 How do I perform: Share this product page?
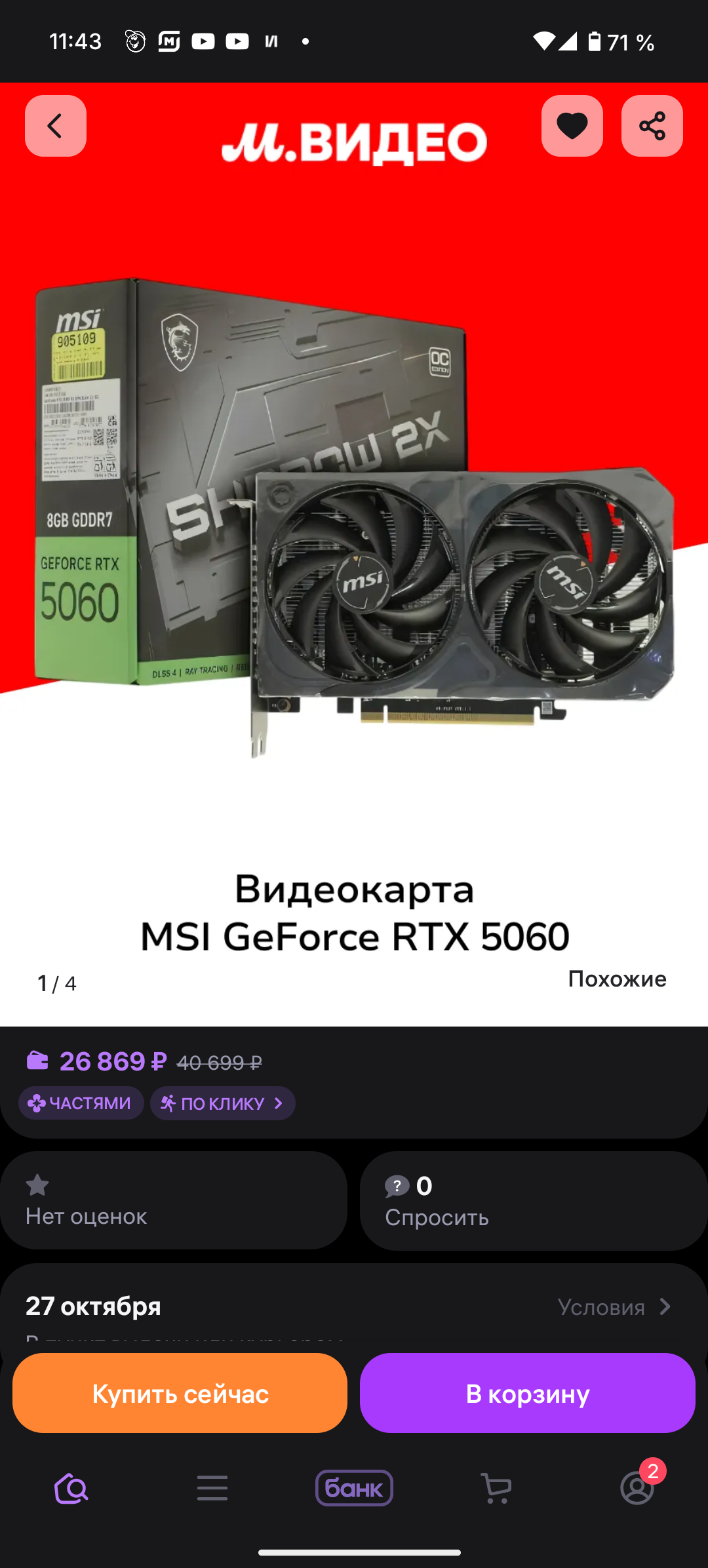pos(652,126)
